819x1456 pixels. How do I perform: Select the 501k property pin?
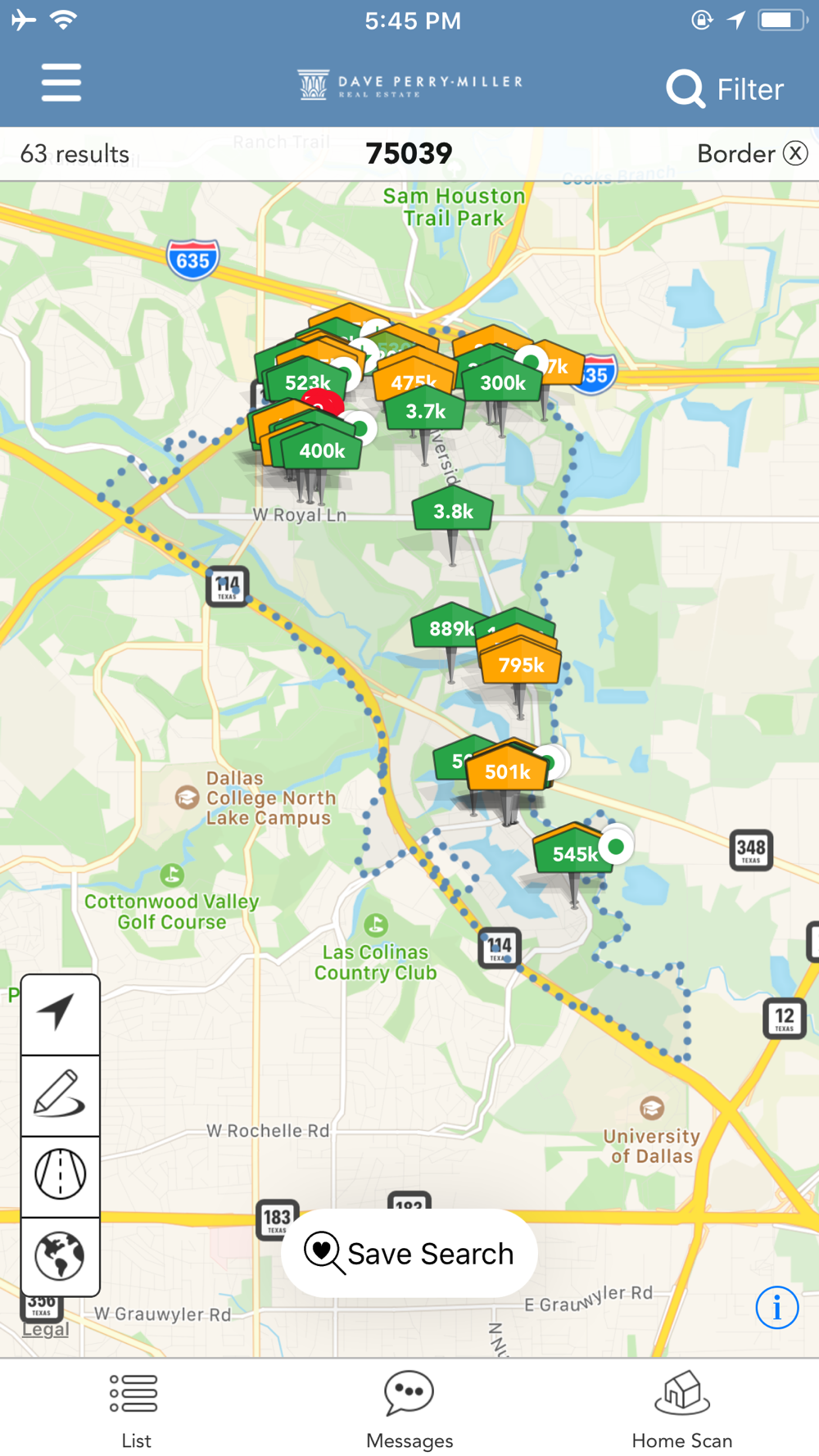[x=507, y=771]
